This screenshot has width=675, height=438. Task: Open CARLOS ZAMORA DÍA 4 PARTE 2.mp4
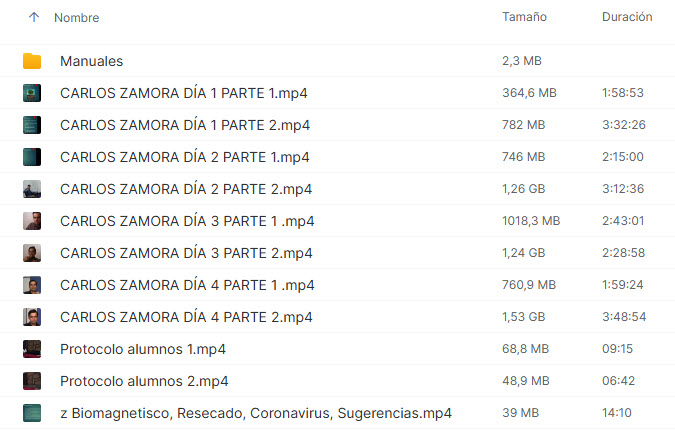point(186,317)
